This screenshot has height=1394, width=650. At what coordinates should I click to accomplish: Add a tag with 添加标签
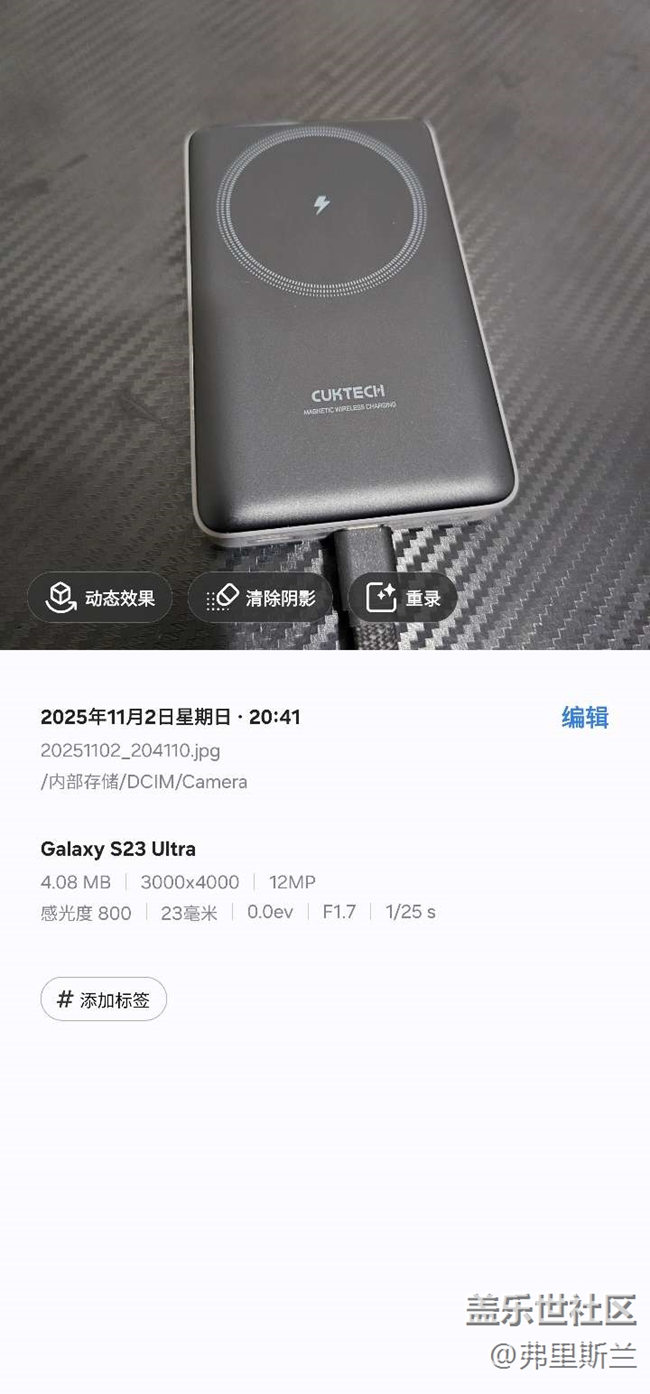pos(103,999)
